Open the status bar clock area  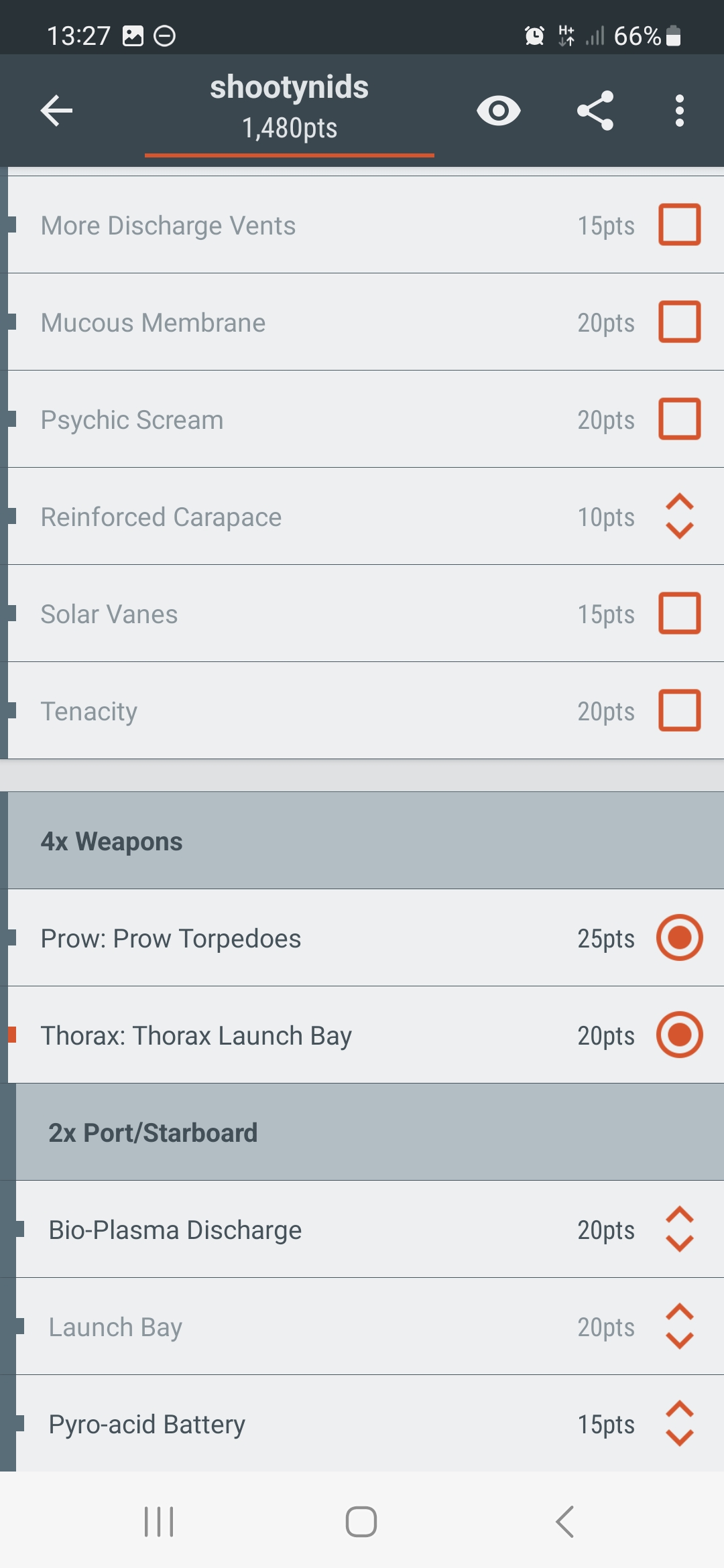(78, 35)
